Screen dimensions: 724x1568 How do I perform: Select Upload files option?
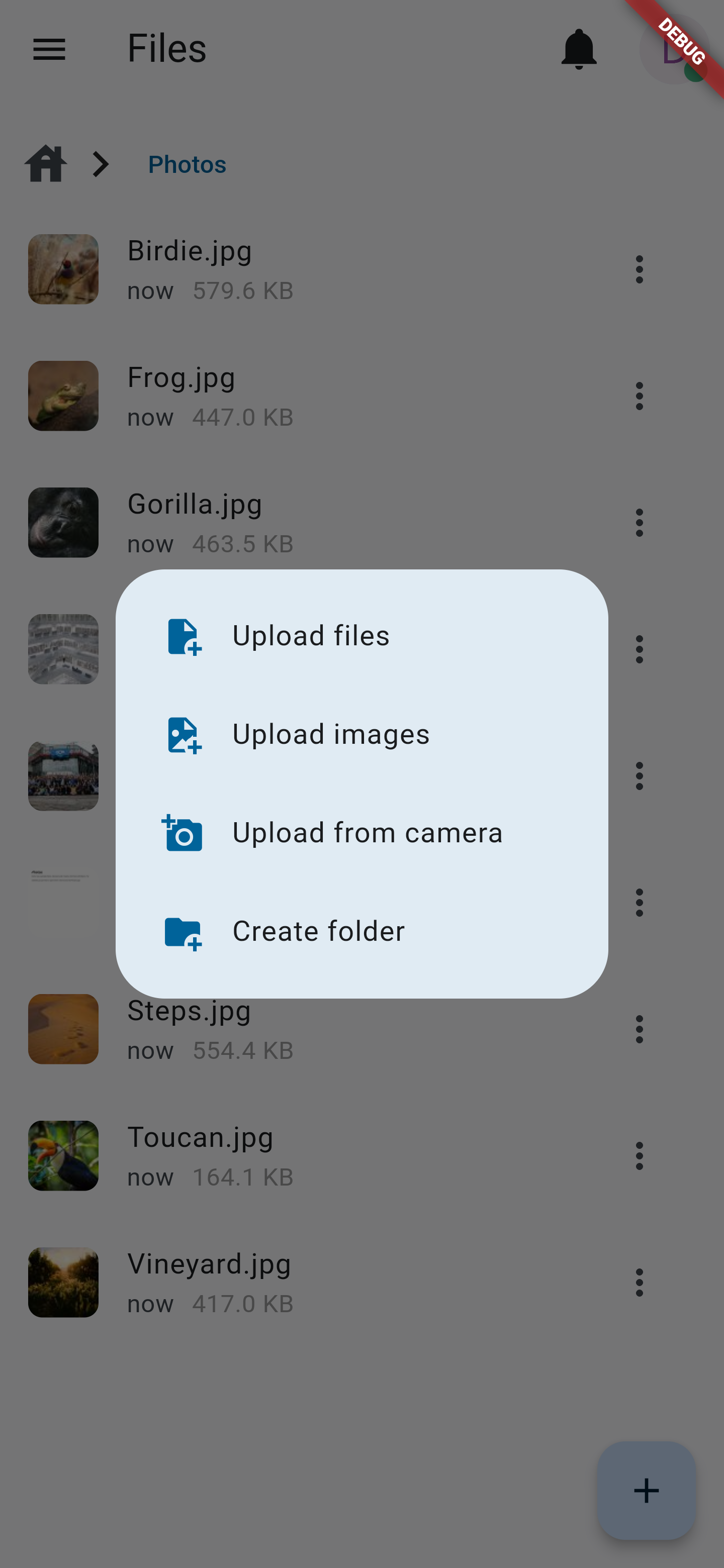click(x=361, y=636)
